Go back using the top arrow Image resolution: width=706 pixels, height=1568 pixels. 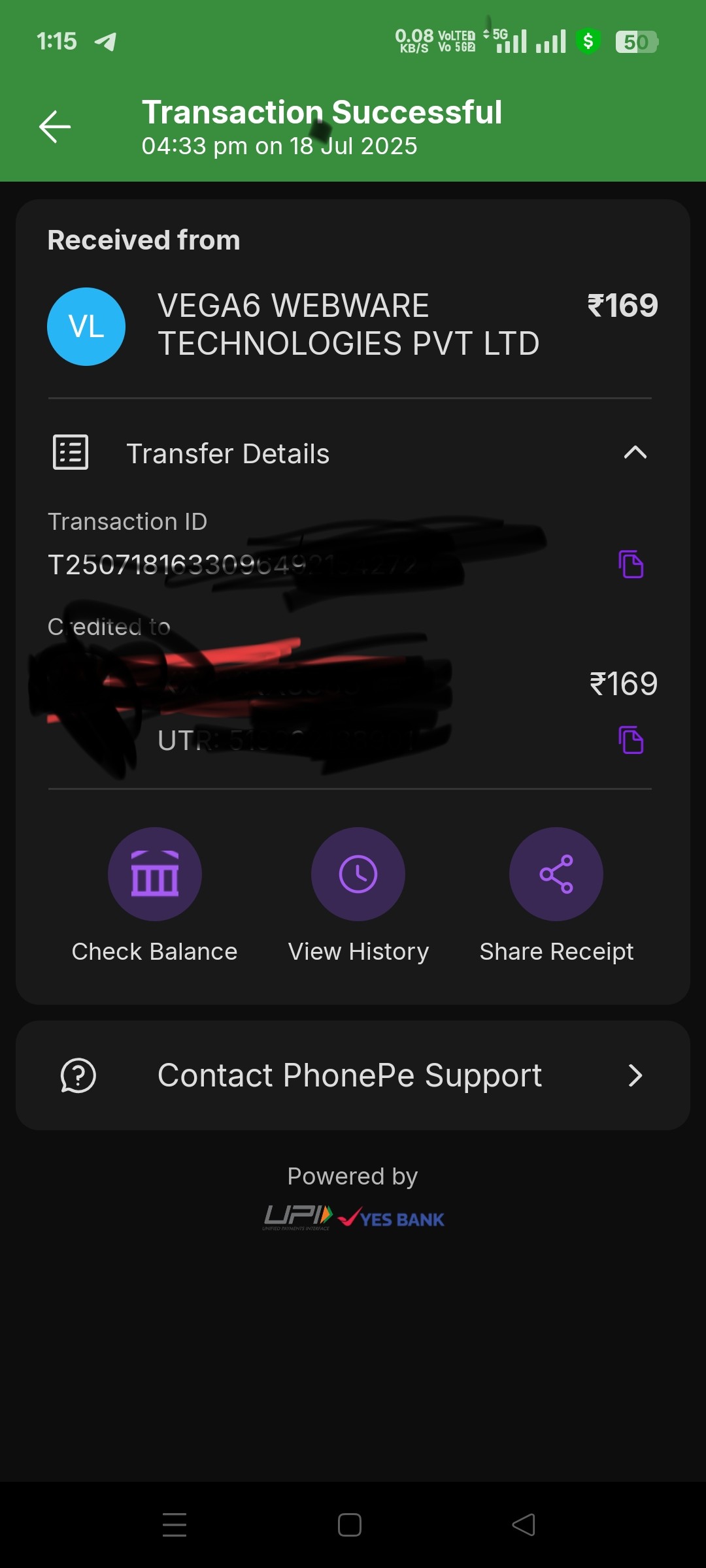55,127
